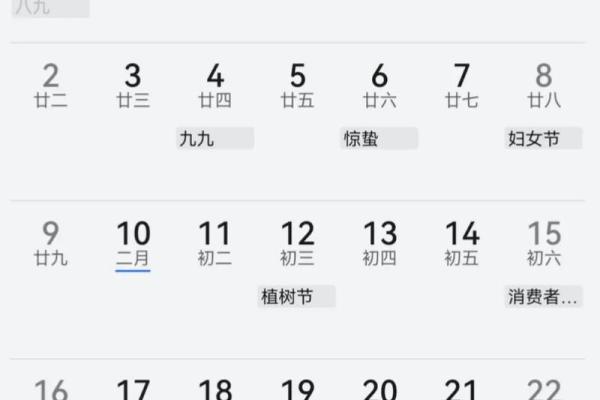
Task: Open day 4 marked 九九
Action: pyautogui.click(x=215, y=85)
